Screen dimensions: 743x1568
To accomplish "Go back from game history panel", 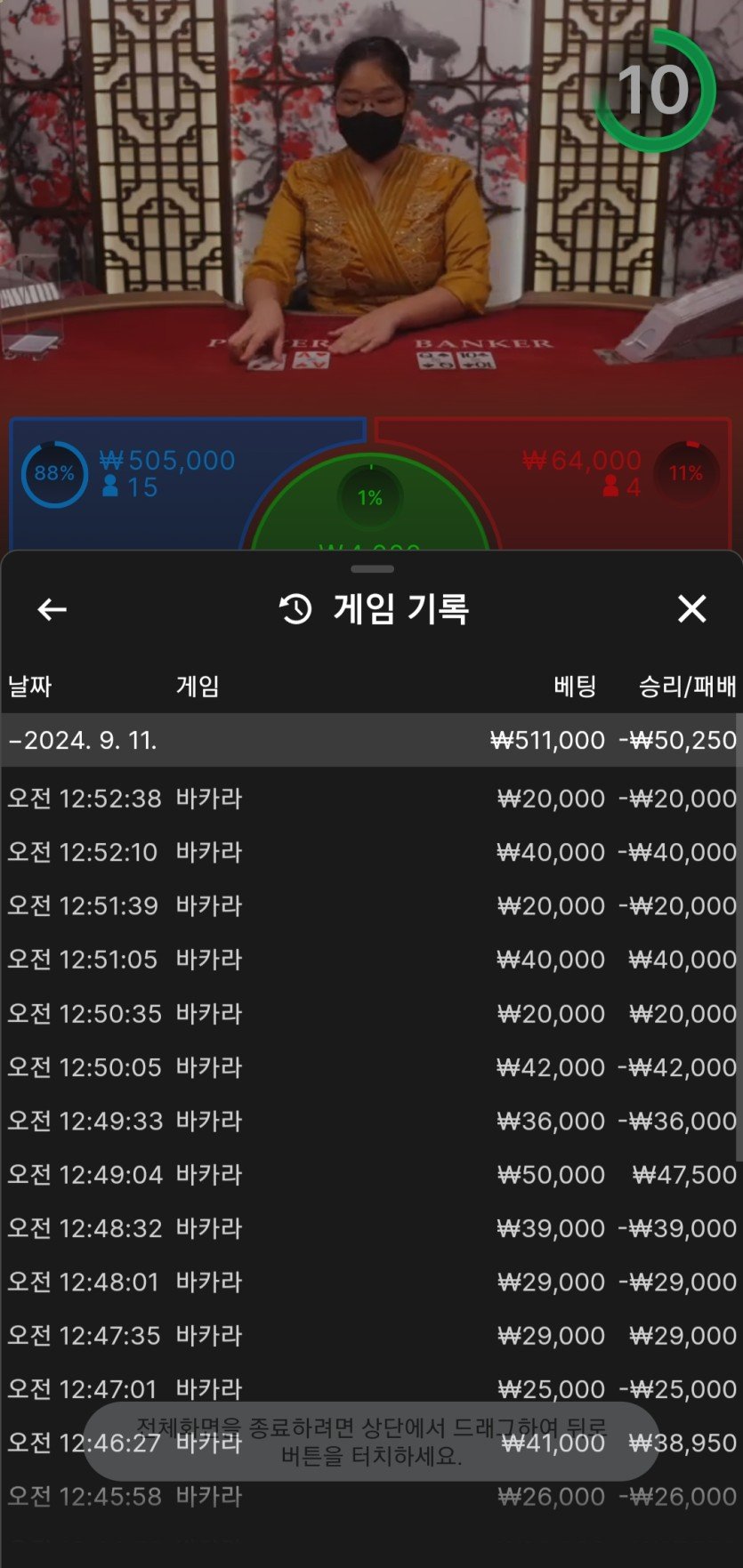I will coord(52,609).
